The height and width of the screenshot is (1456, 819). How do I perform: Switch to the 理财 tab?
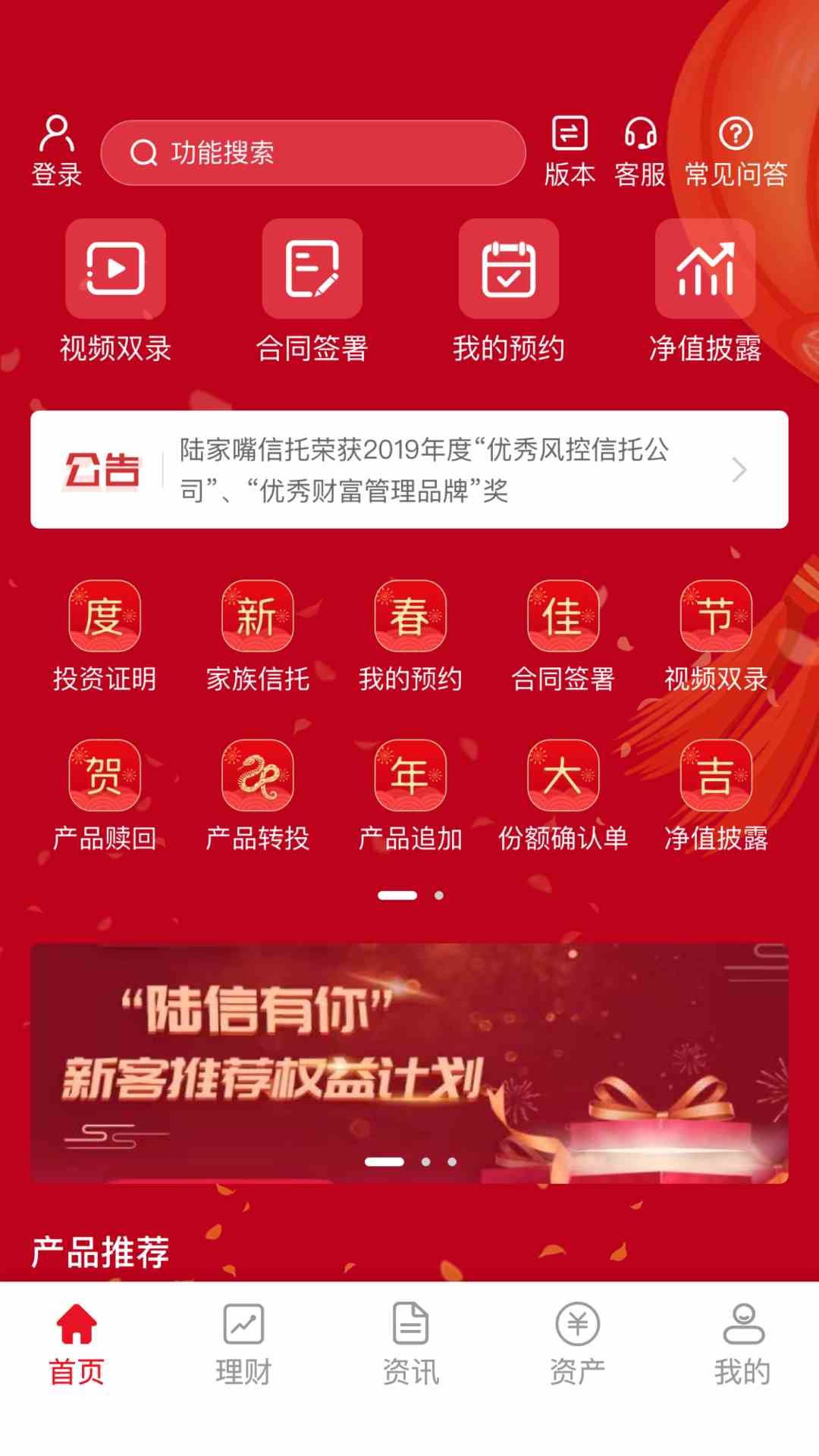(x=243, y=1344)
